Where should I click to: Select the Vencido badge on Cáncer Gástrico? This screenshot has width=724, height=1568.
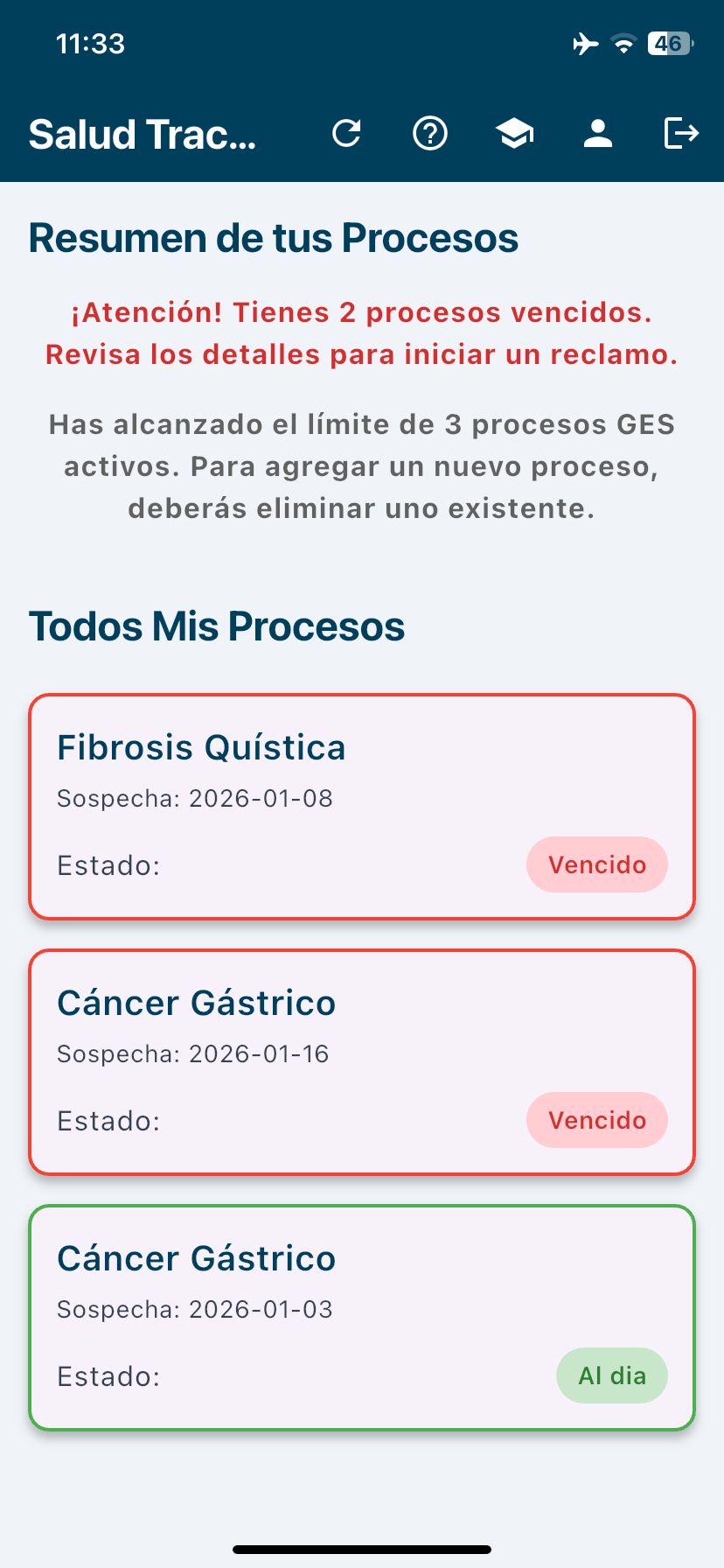point(596,1120)
